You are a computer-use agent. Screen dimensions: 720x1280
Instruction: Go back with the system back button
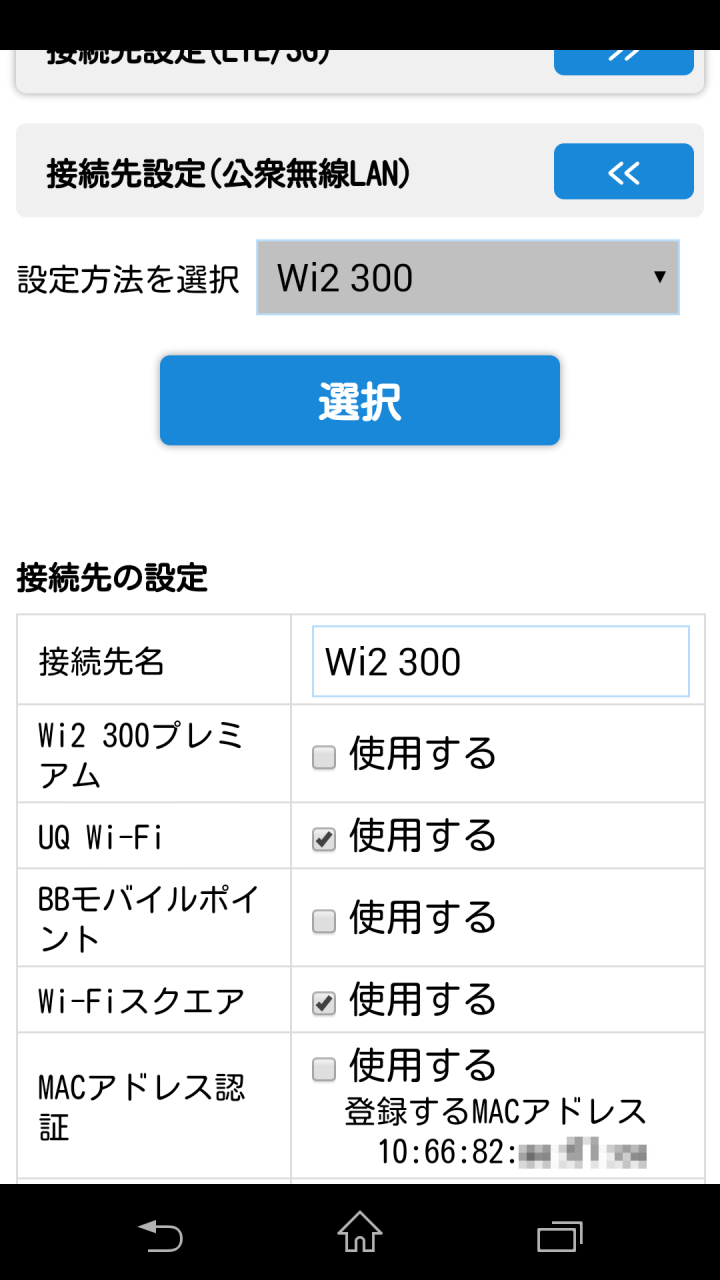(x=160, y=1235)
